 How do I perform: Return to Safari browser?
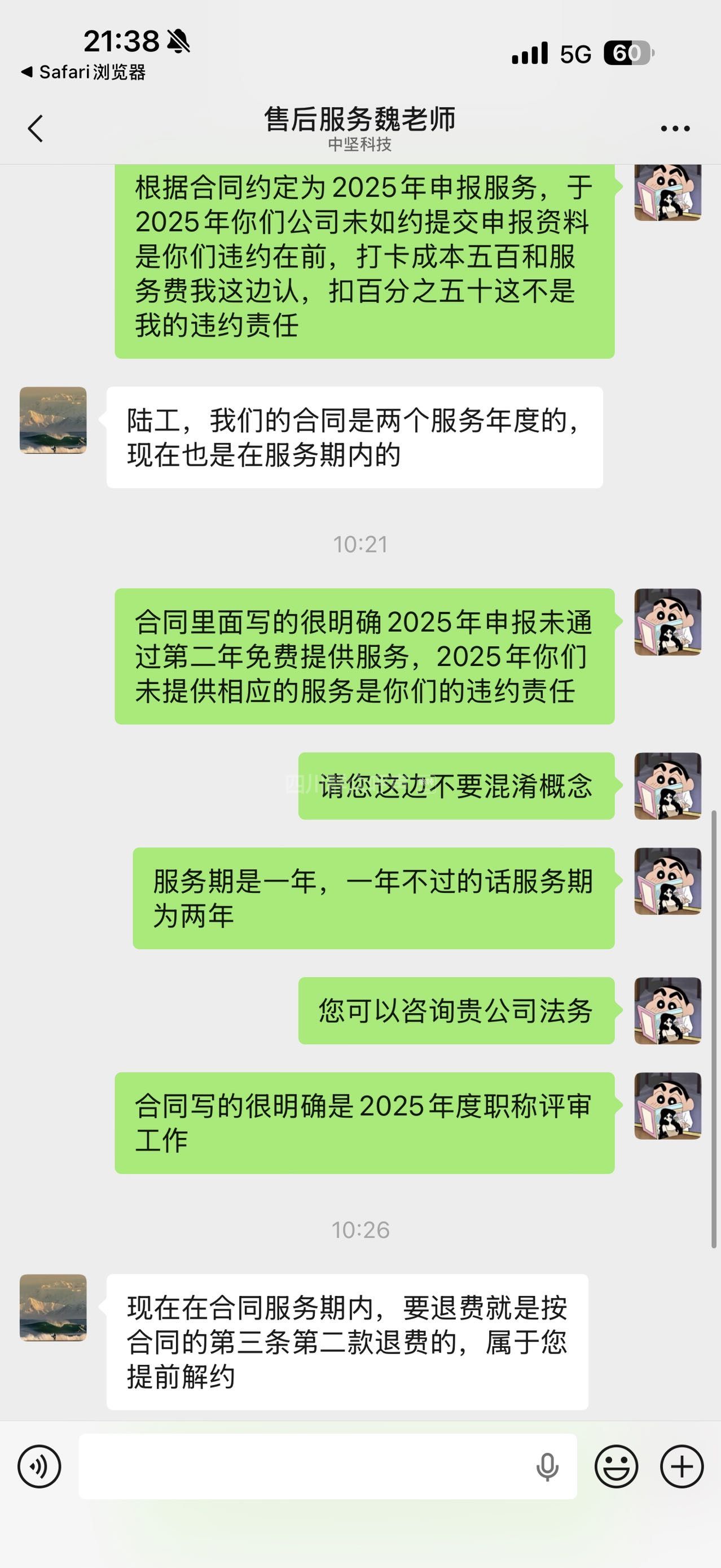(83, 72)
